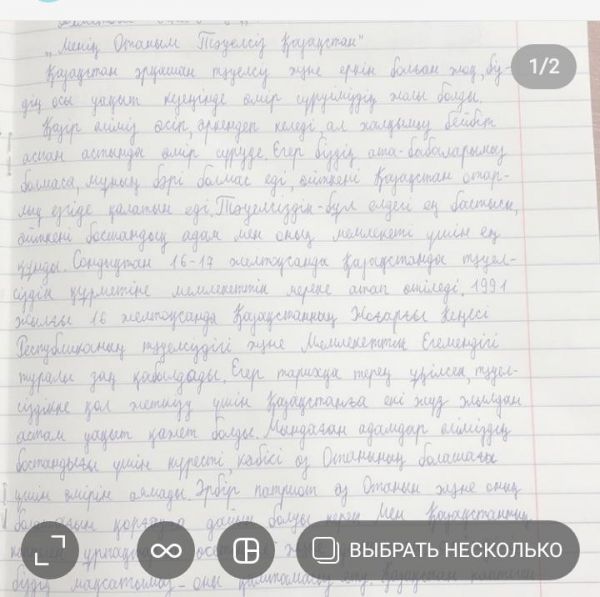Tap the ВЫБРАТЬ НЕСКОЛЬКО button
Screen dimensions: 600x597
(x=437, y=550)
